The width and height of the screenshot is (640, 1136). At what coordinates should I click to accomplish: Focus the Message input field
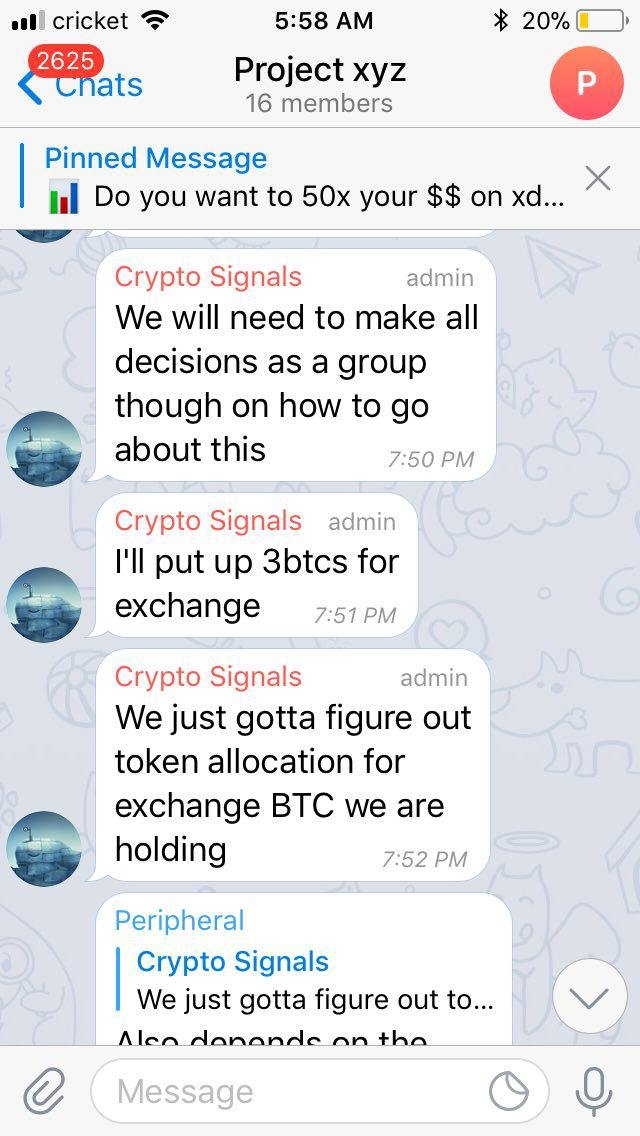290,1092
